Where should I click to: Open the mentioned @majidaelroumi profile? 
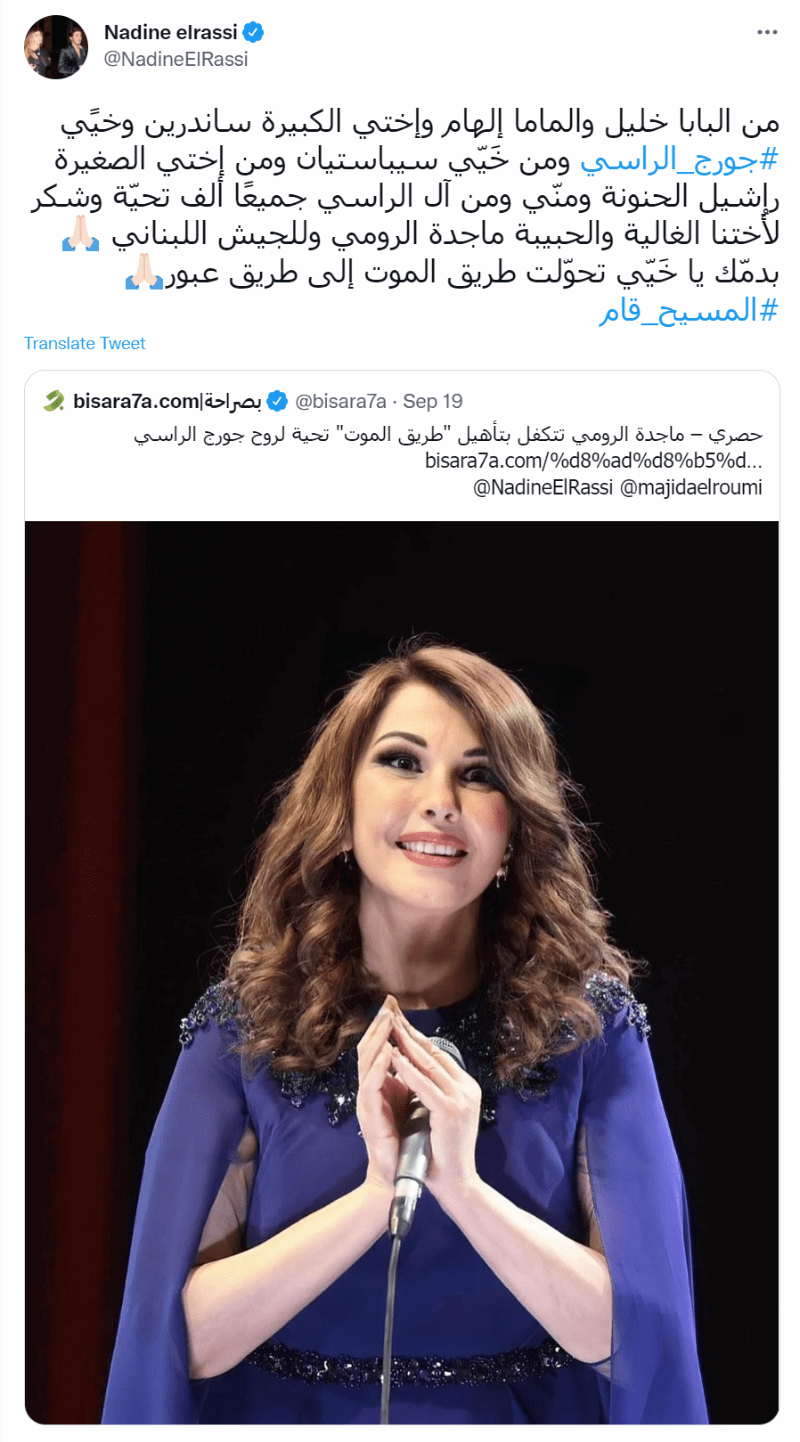(696, 487)
